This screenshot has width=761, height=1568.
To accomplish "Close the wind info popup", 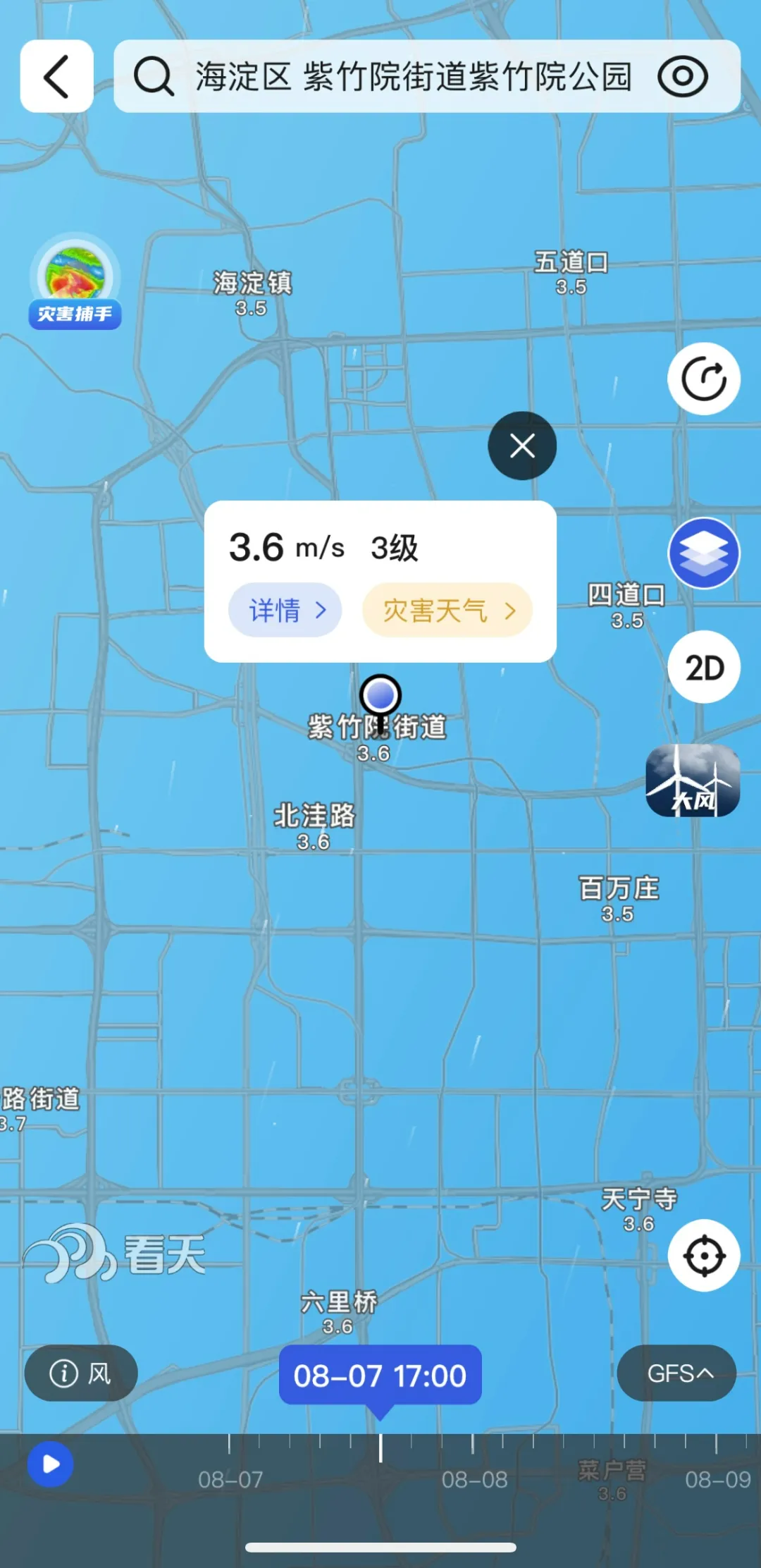I will pyautogui.click(x=522, y=446).
